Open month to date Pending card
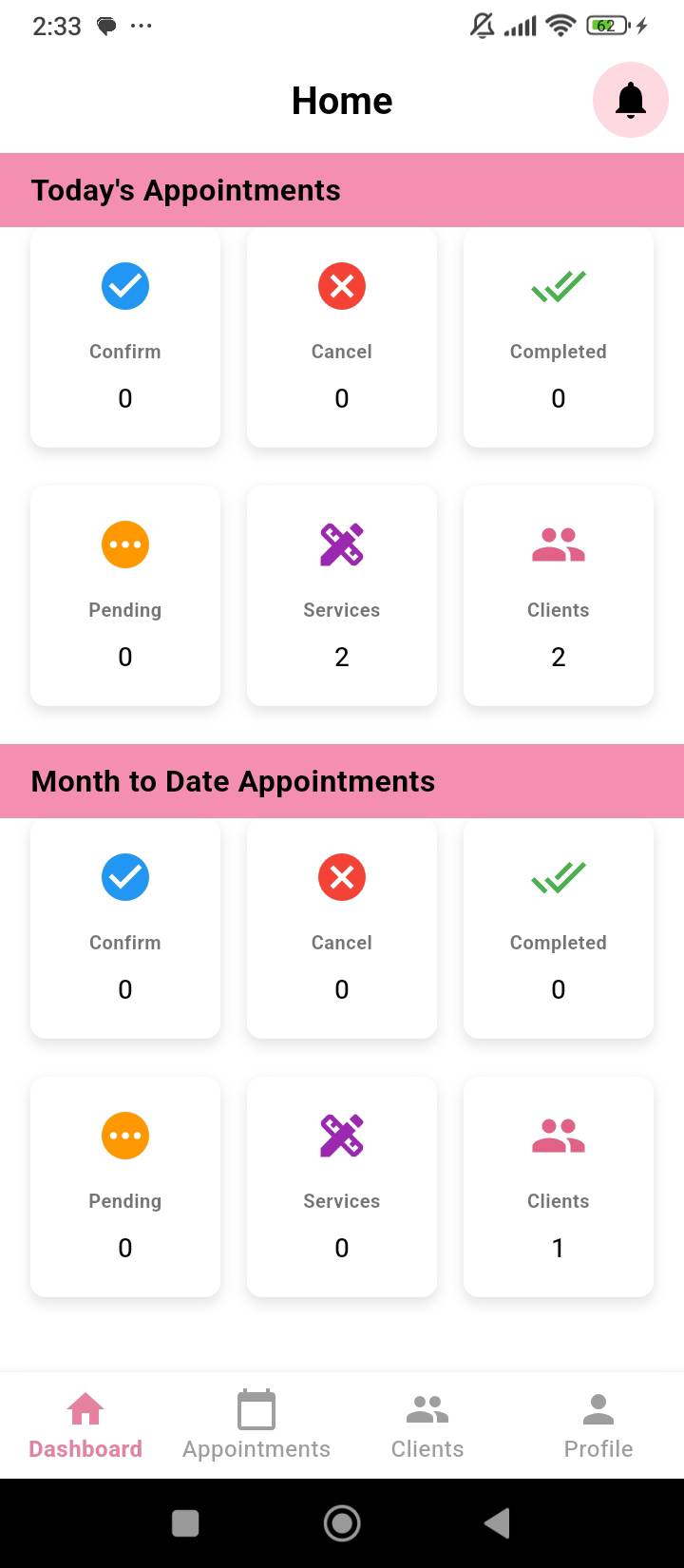Viewport: 684px width, 1568px height. pos(125,1187)
